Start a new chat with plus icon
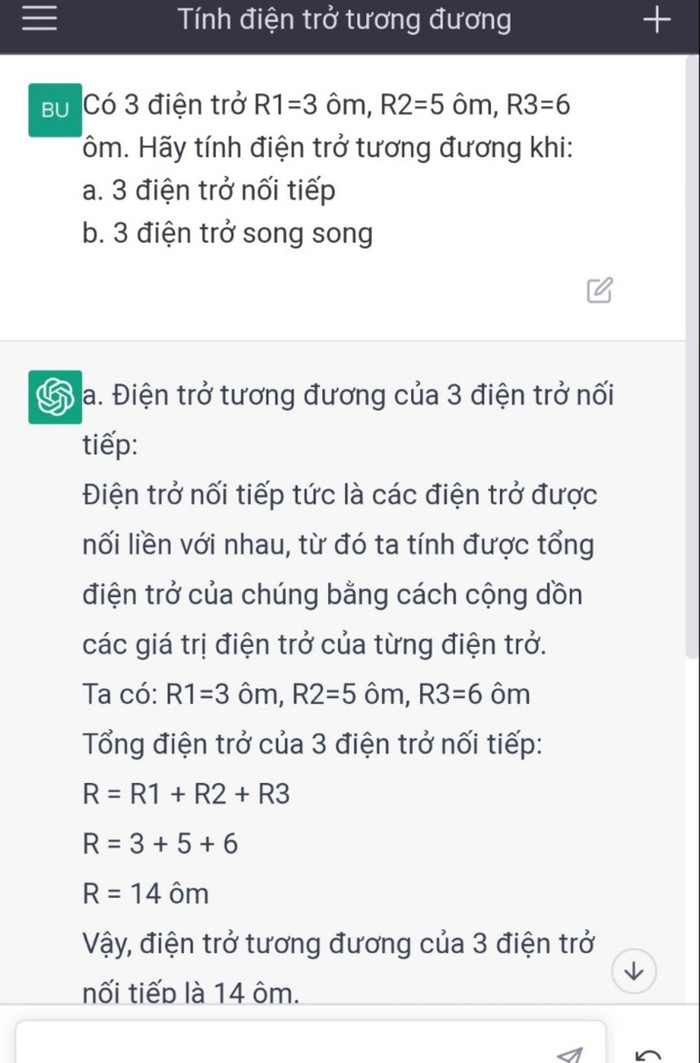 coord(655,20)
